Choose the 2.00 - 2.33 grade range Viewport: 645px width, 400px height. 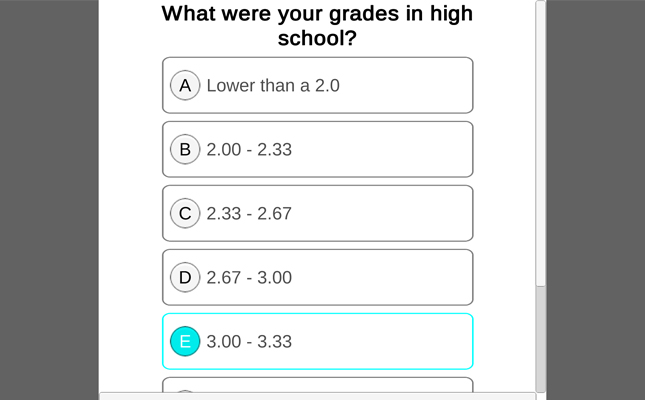(x=317, y=149)
